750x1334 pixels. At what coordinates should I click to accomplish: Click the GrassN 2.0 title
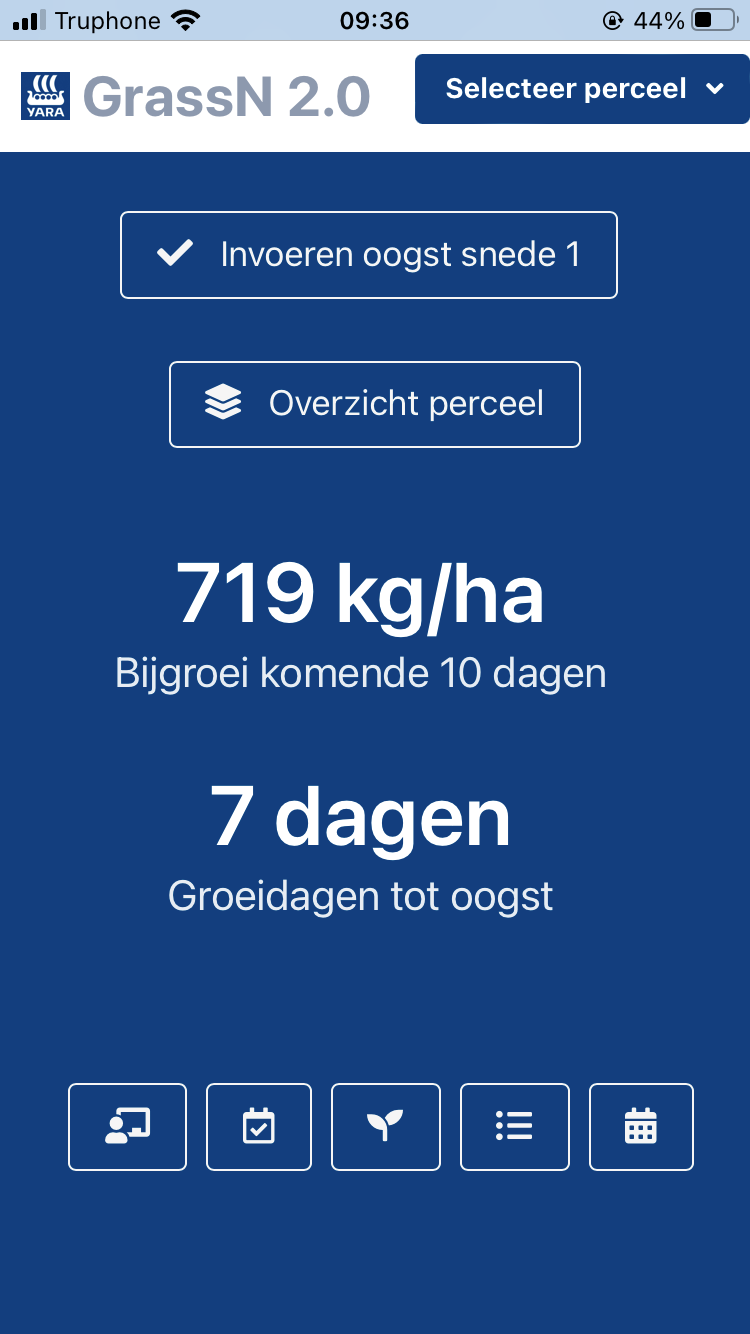226,94
